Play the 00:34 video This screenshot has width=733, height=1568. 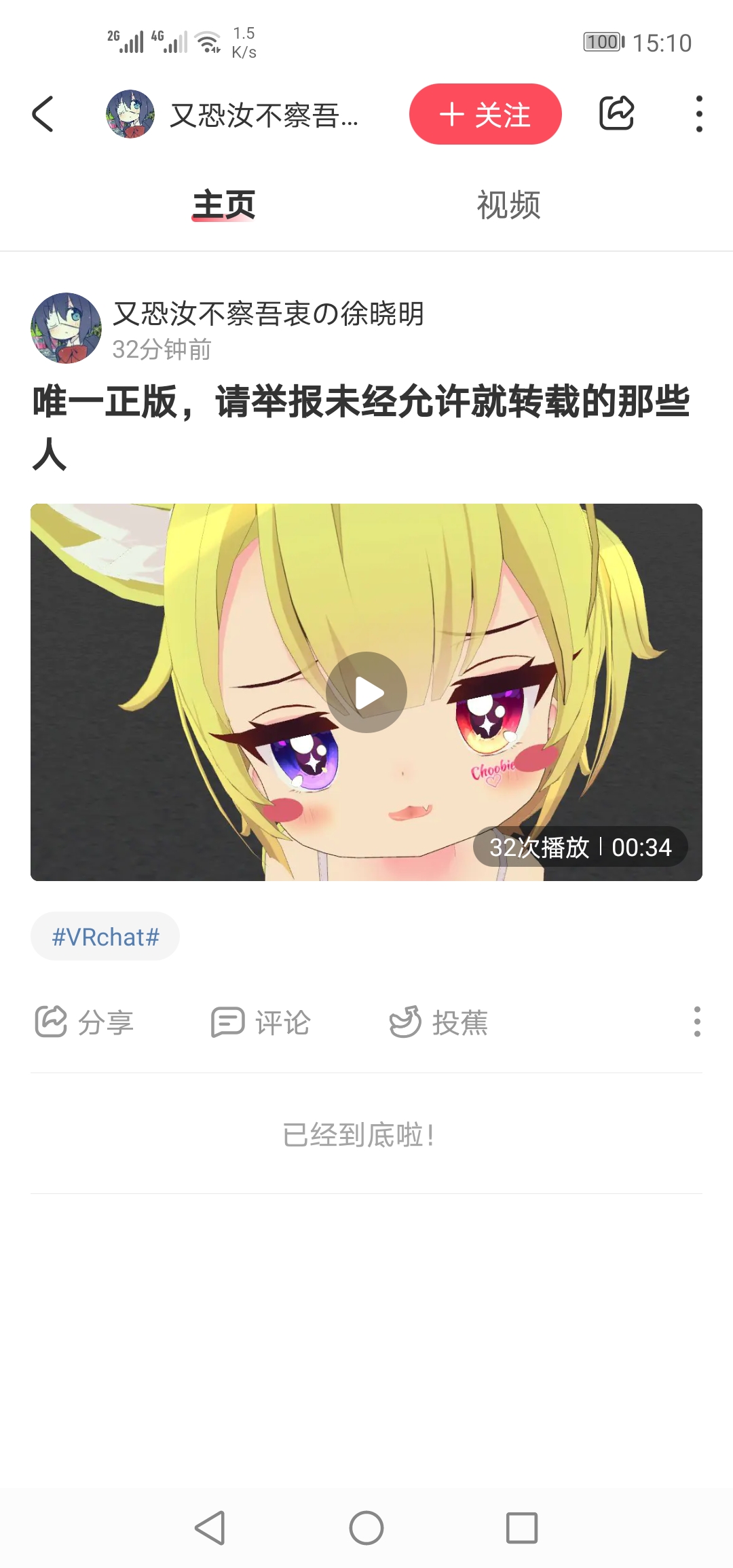pyautogui.click(x=366, y=692)
